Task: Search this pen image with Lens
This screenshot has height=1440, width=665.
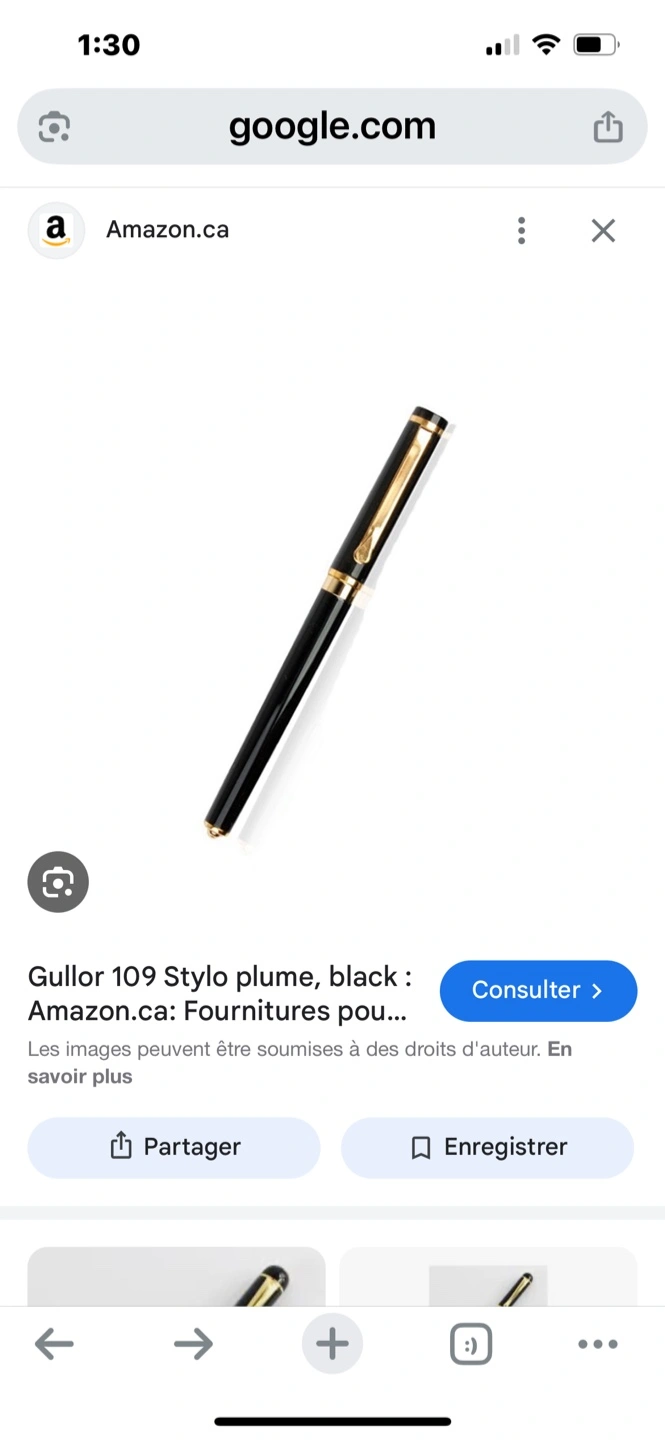Action: 58,882
